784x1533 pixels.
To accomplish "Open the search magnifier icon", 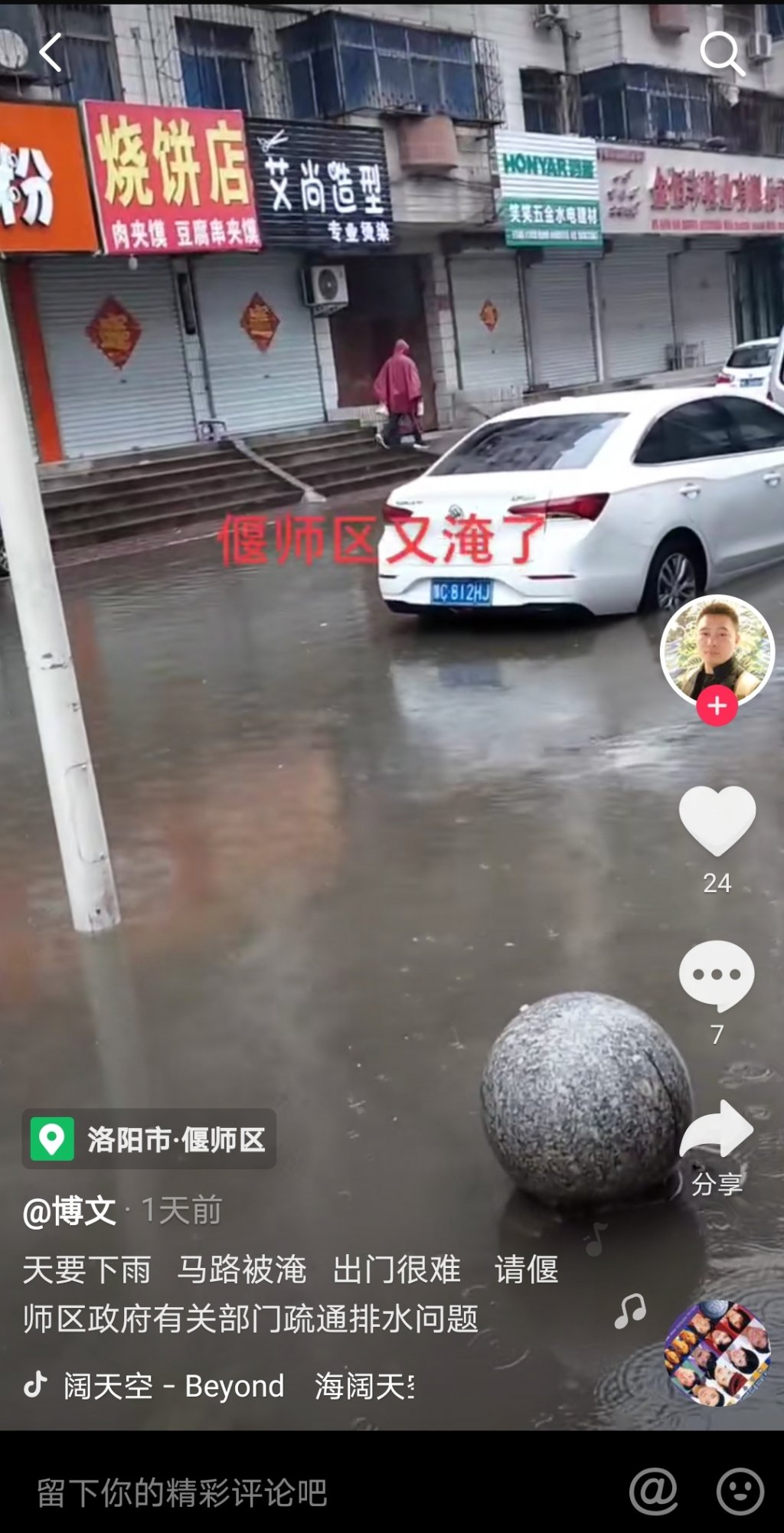I will click(722, 53).
